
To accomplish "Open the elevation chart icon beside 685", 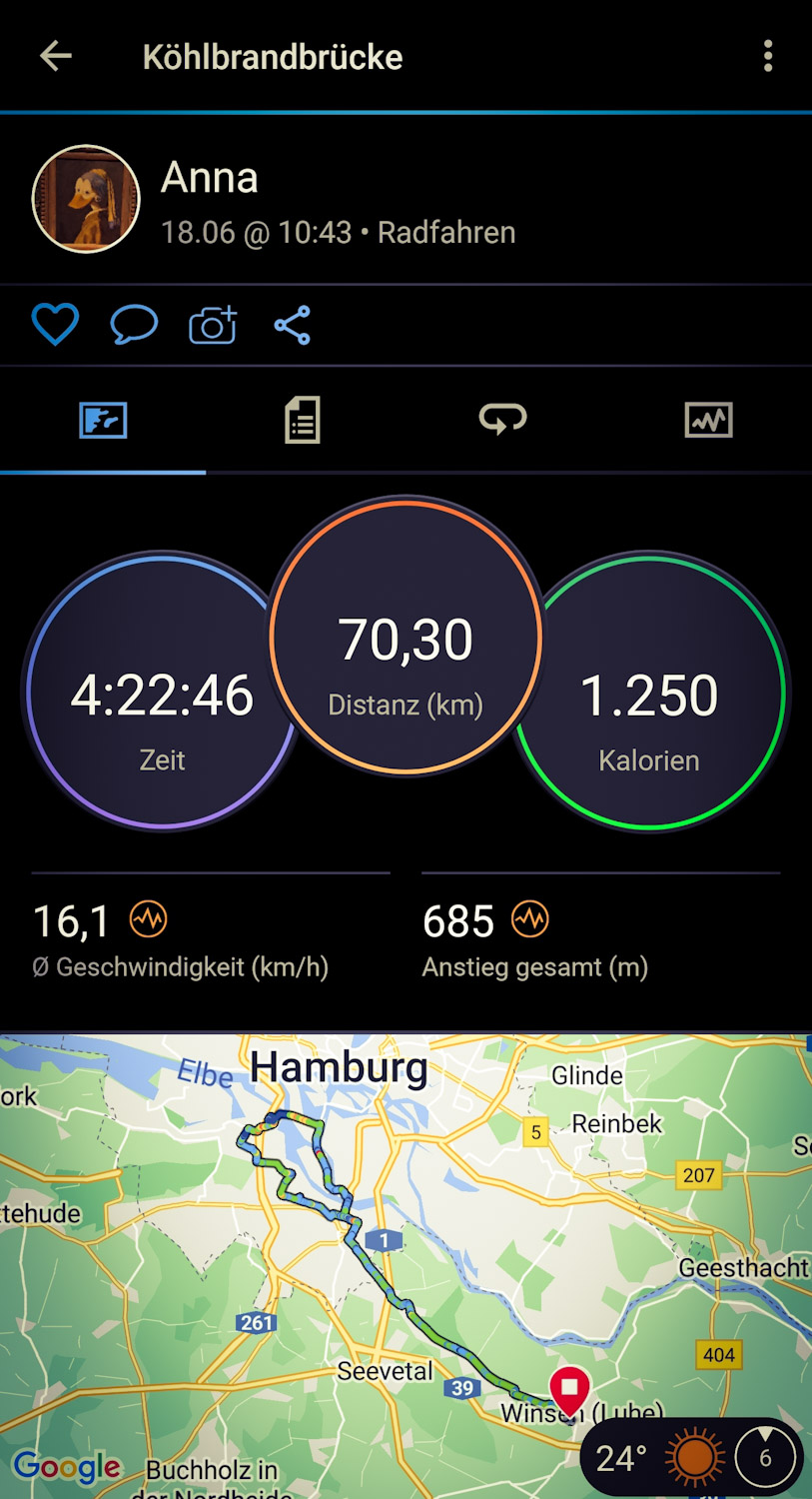I will [530, 918].
